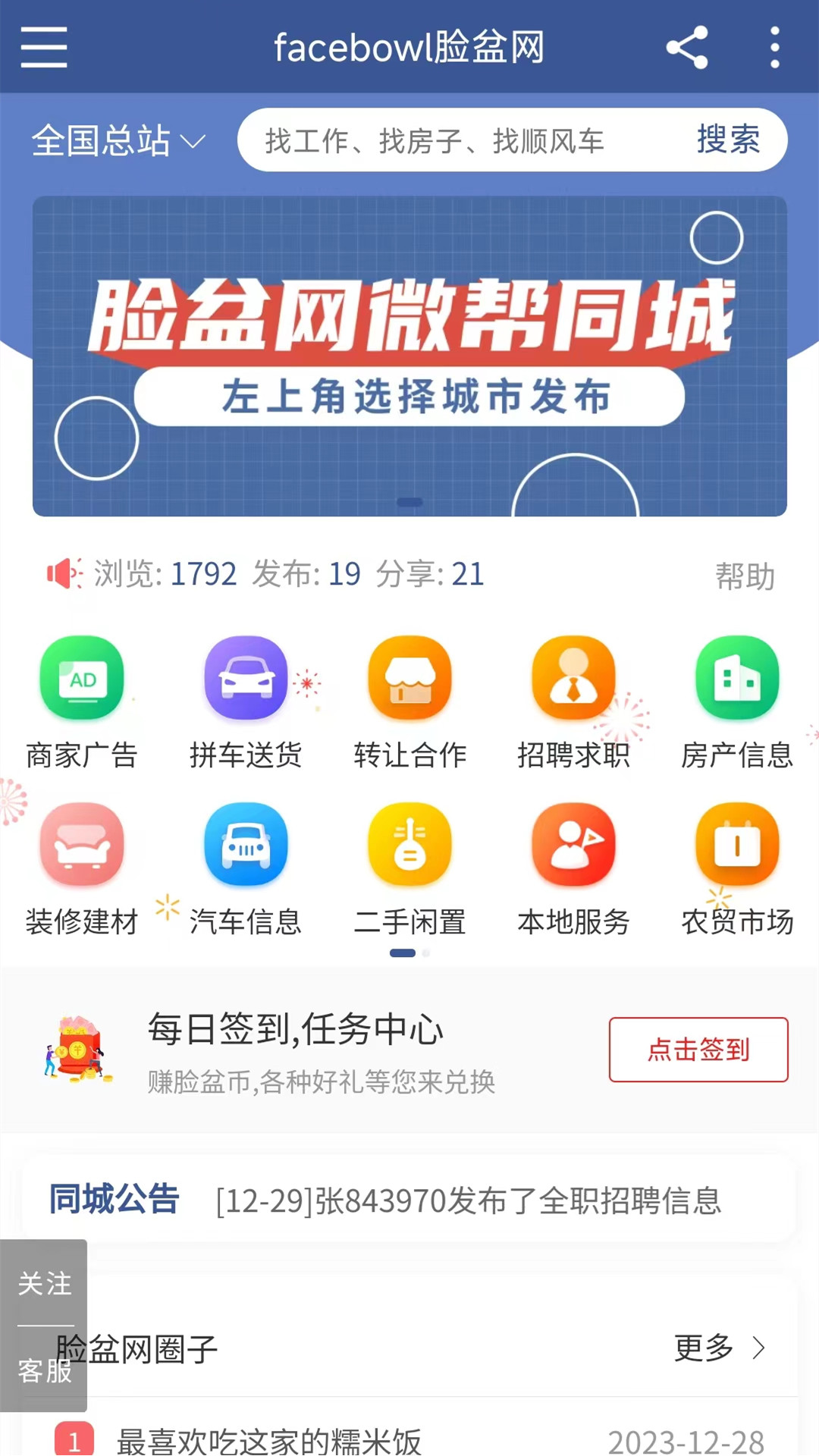The image size is (819, 1456).
Task: Click the search input field
Action: (455, 140)
